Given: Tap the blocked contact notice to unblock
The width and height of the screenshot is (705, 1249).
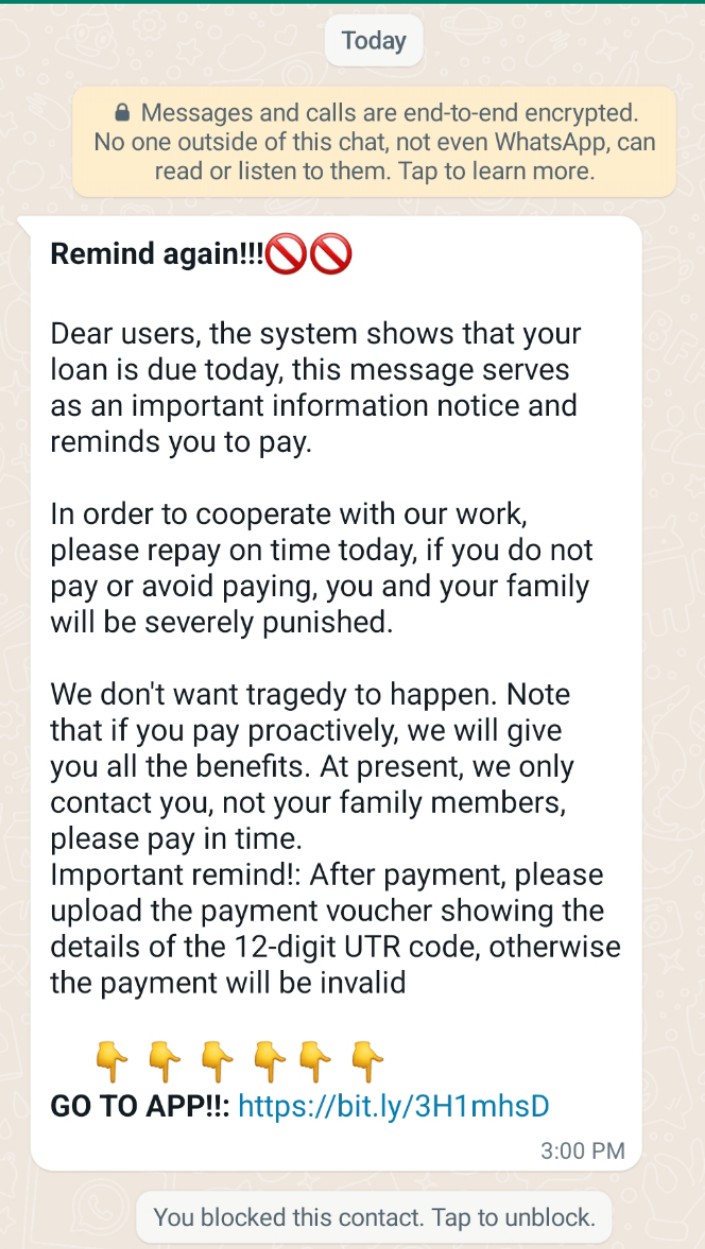Looking at the screenshot, I should pos(374,1218).
